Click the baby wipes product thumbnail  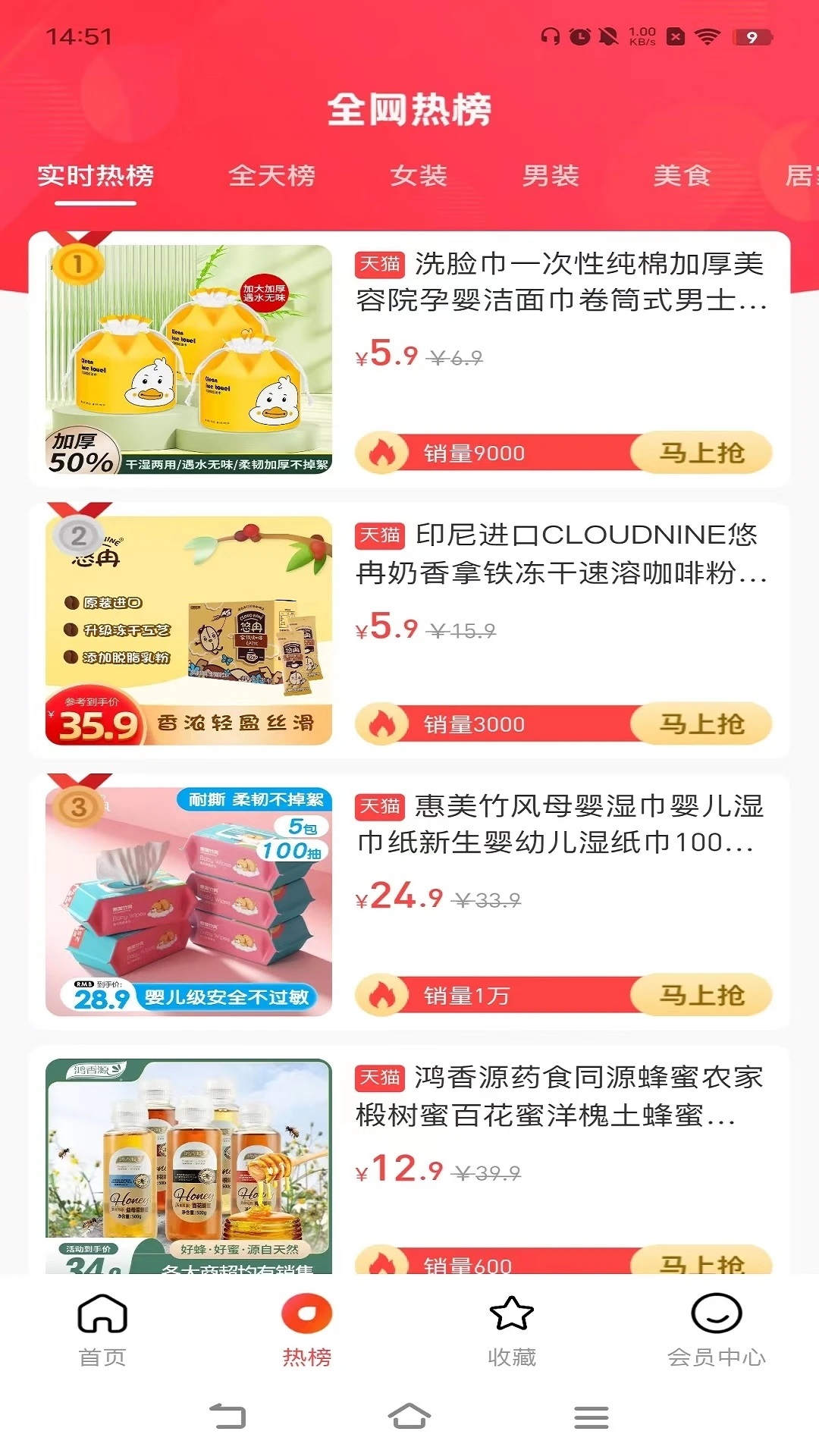click(189, 897)
